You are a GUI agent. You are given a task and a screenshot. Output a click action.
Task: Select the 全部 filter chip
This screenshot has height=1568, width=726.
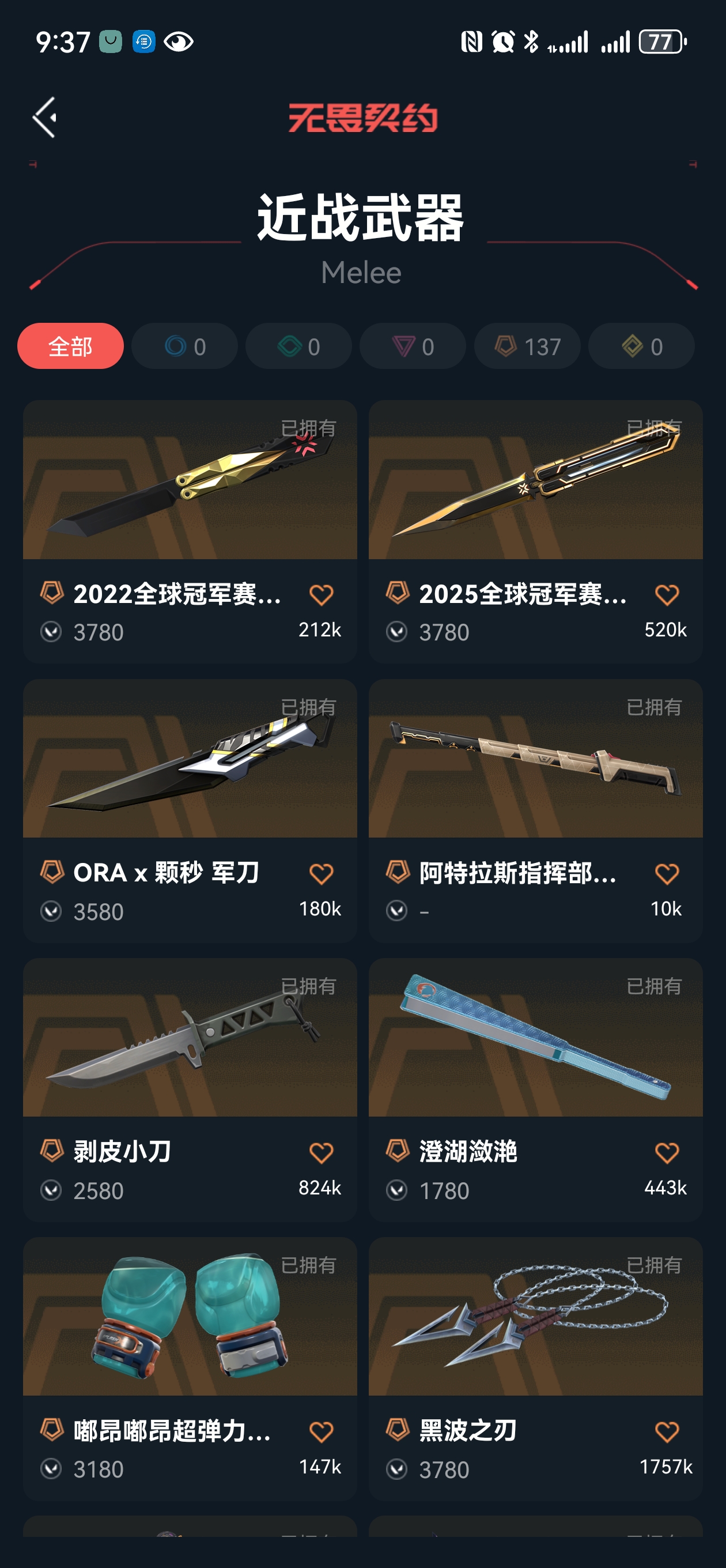[71, 346]
